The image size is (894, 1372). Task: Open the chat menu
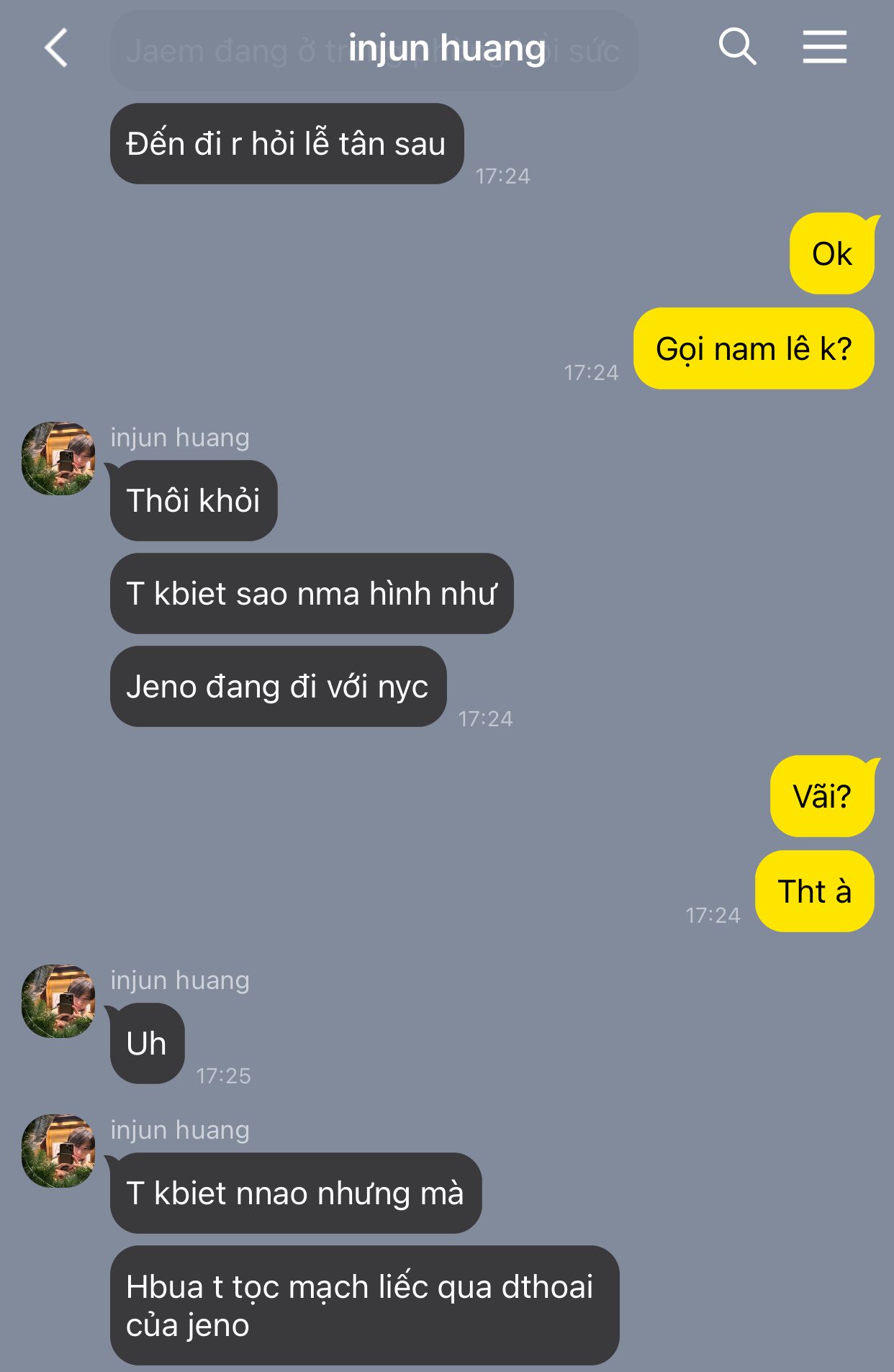pyautogui.click(x=824, y=48)
